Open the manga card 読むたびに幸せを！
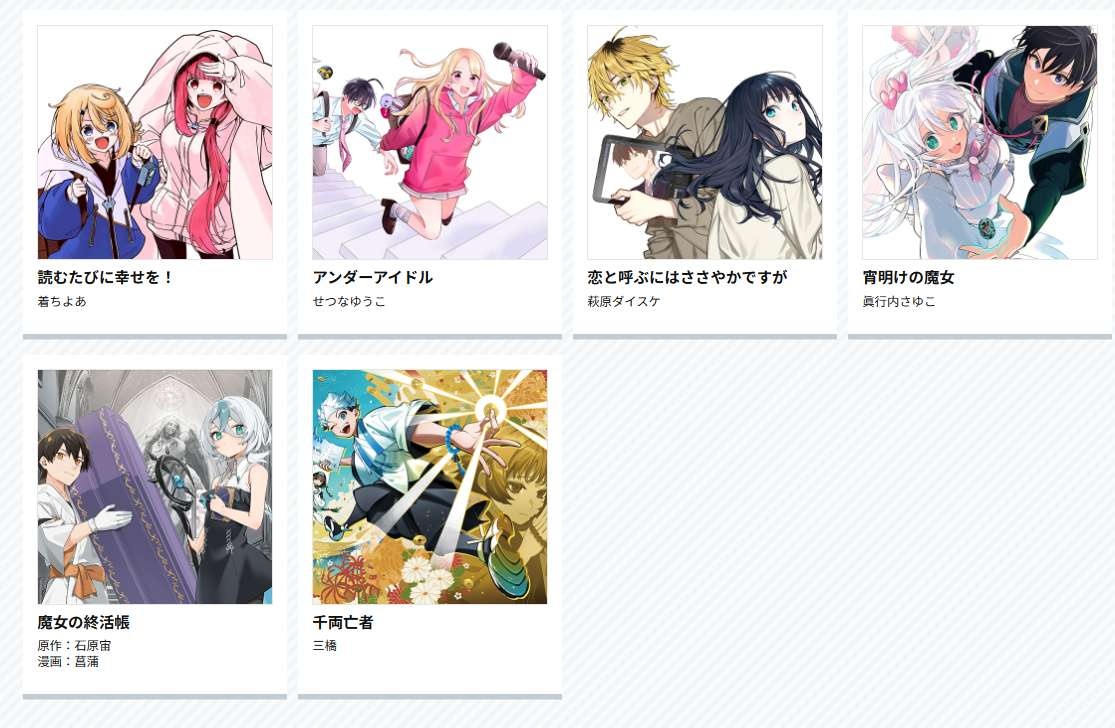 pos(155,143)
